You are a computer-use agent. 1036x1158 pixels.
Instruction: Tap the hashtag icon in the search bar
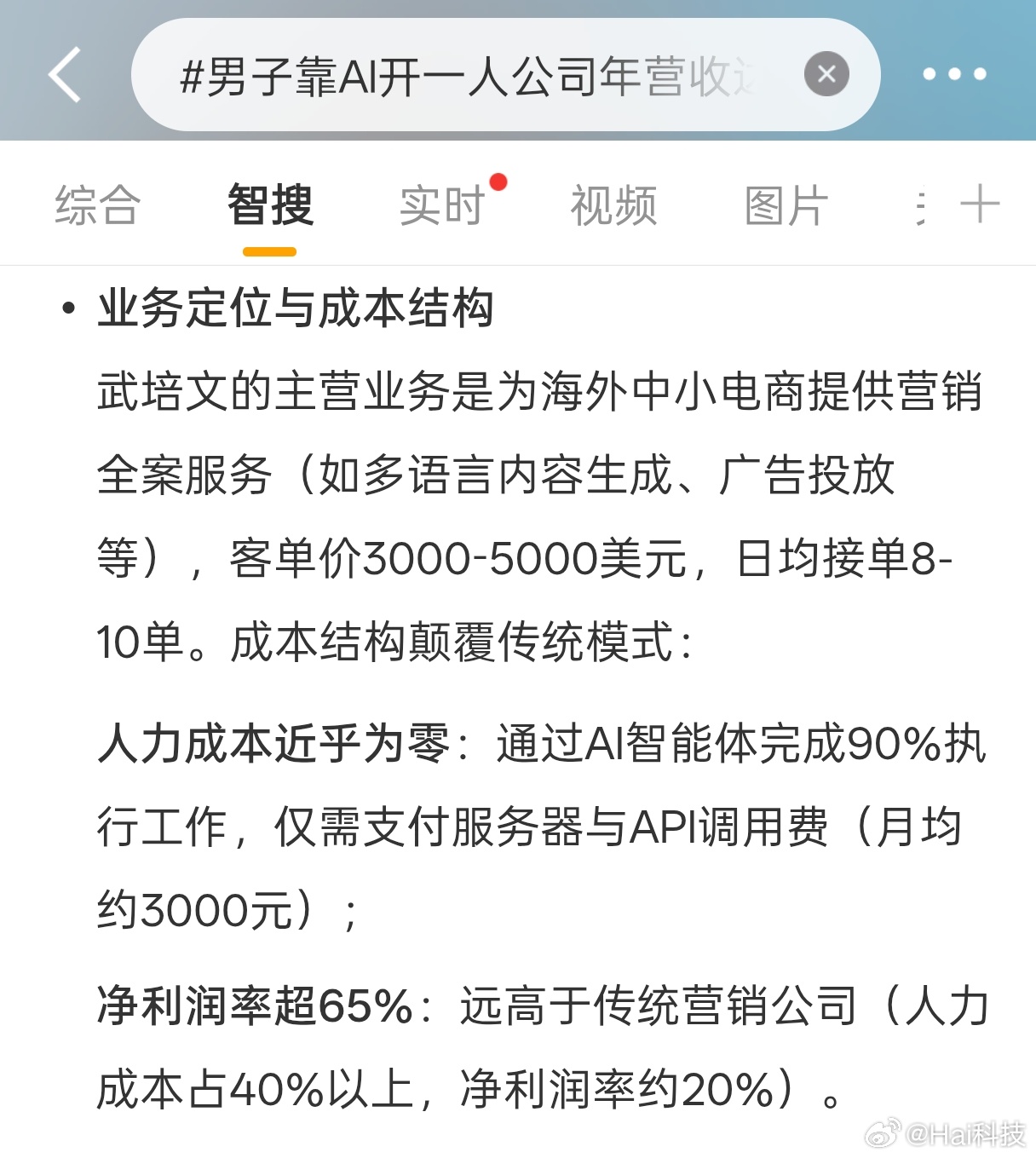coord(191,74)
